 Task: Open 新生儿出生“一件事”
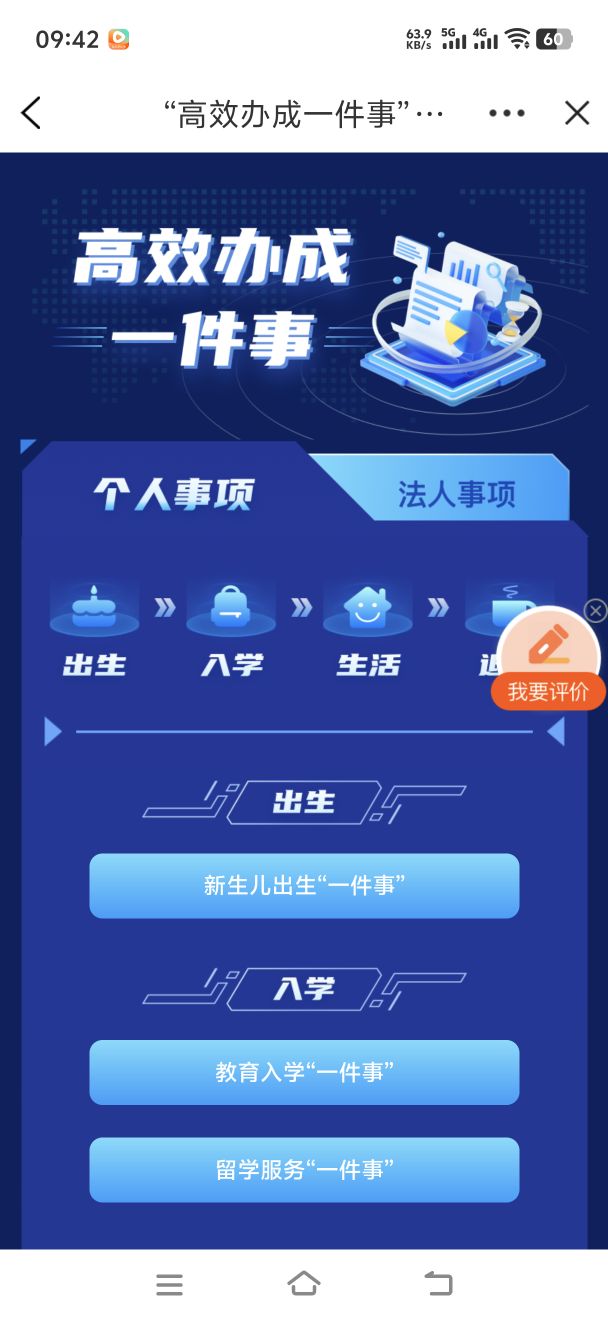pyautogui.click(x=304, y=885)
